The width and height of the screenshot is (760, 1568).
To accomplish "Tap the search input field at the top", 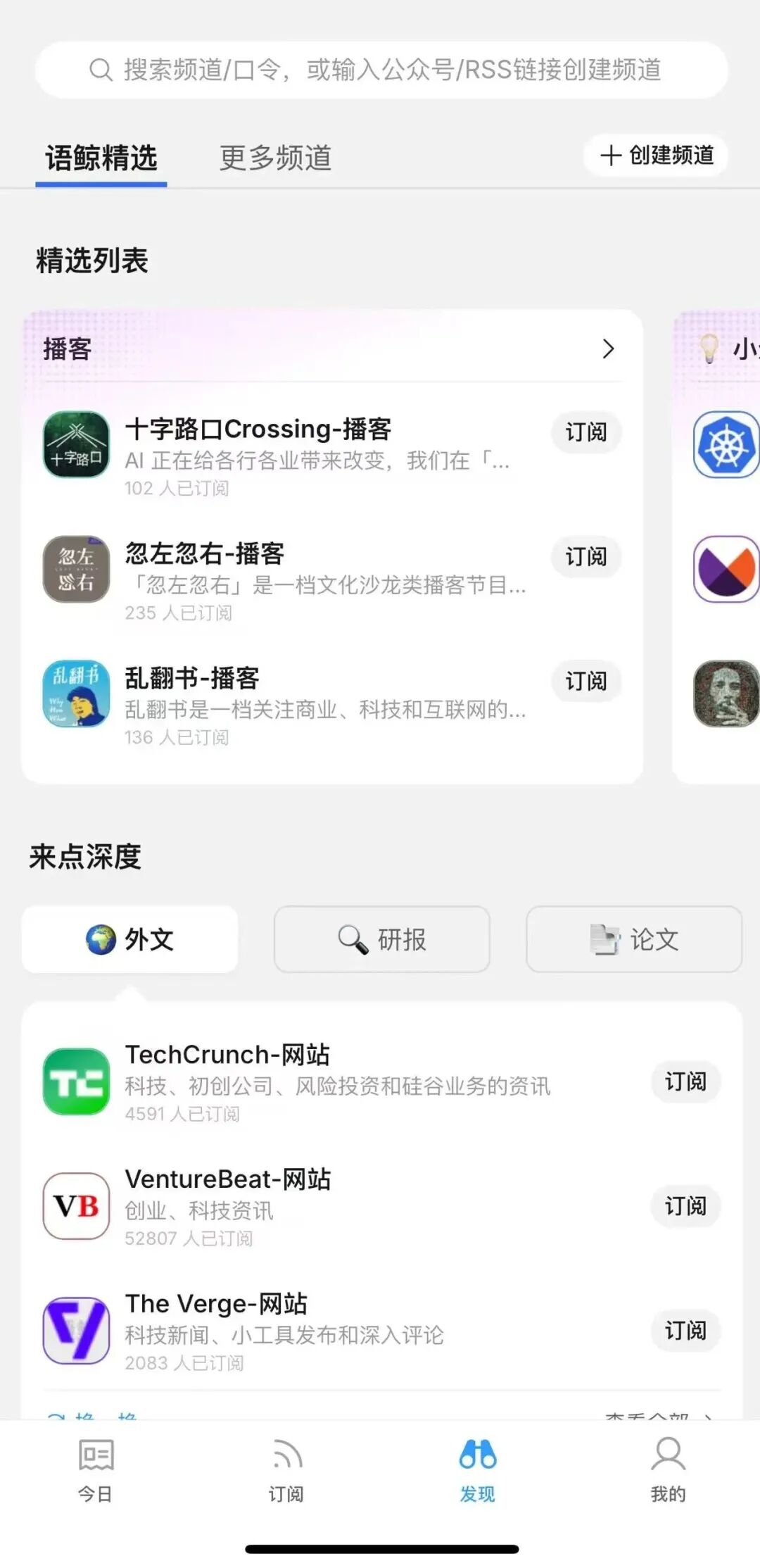I will point(380,70).
